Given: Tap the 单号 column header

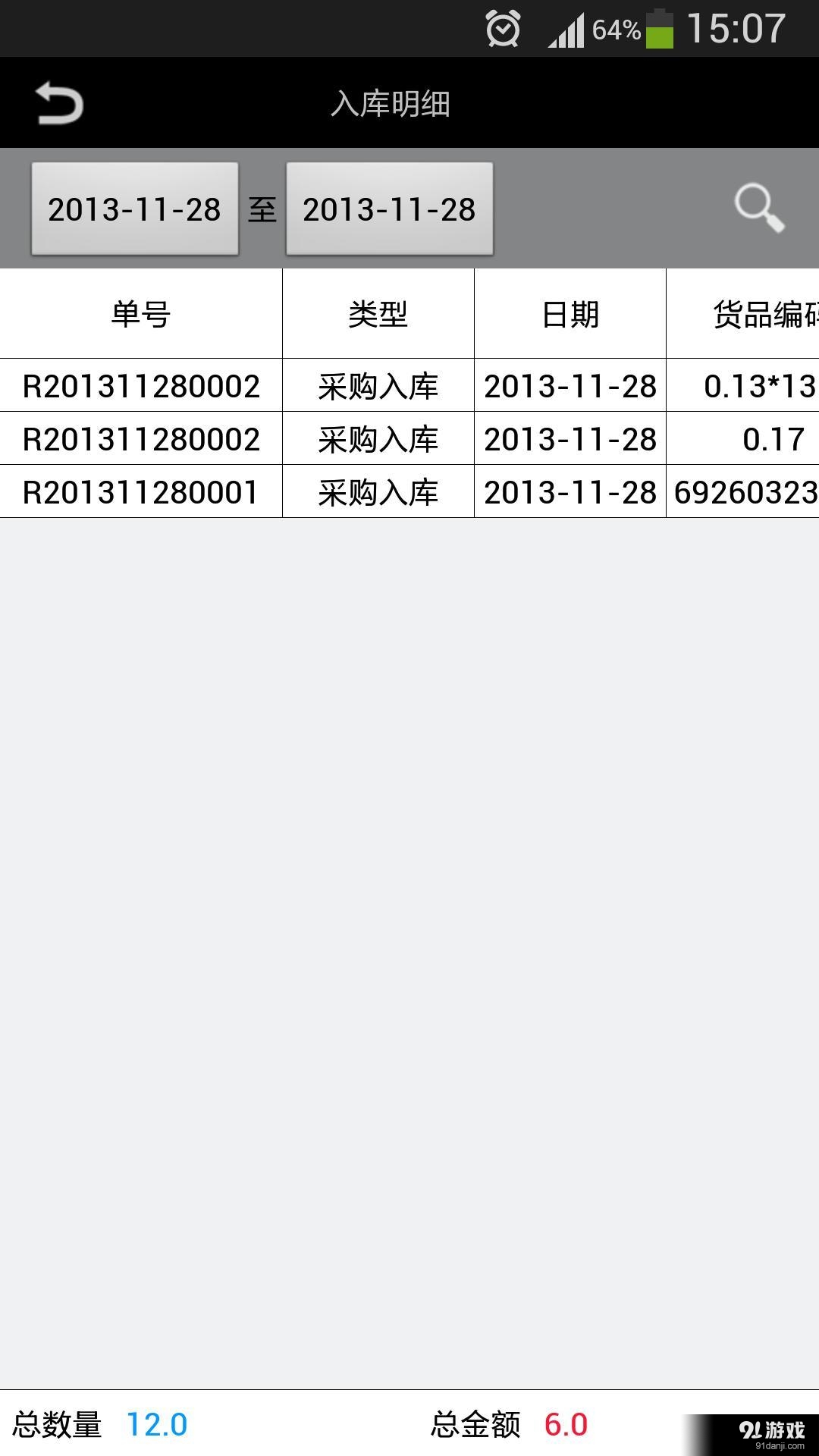Looking at the screenshot, I should 140,316.
